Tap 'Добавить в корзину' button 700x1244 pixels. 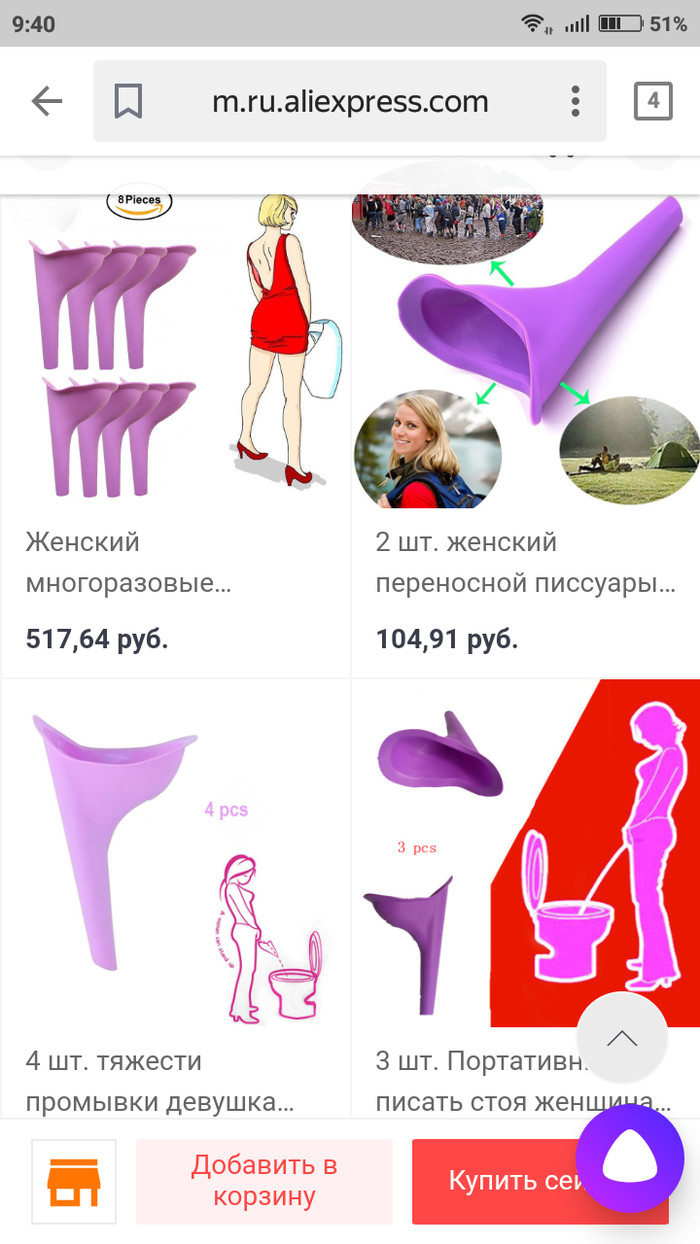point(265,1181)
